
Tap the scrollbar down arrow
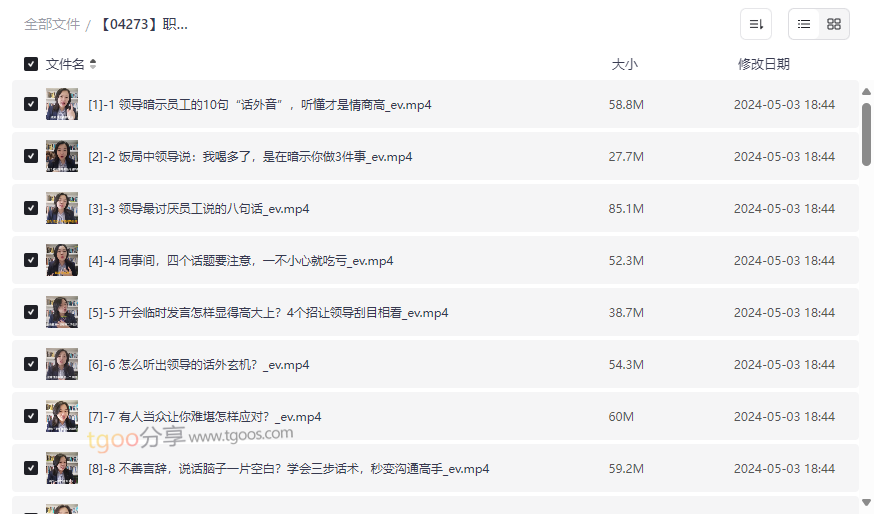pos(866,502)
